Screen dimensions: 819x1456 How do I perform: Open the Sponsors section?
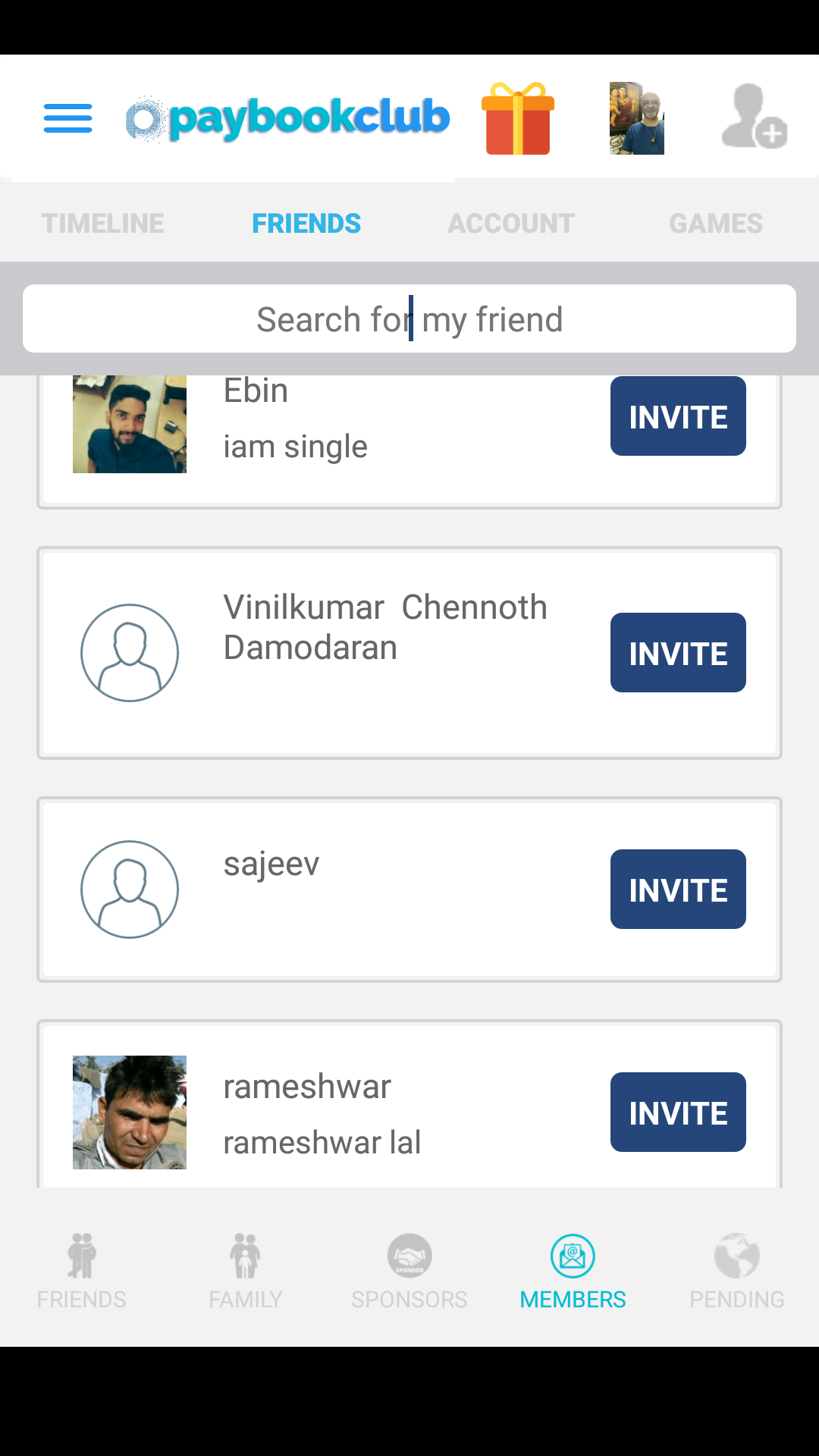point(409,1271)
